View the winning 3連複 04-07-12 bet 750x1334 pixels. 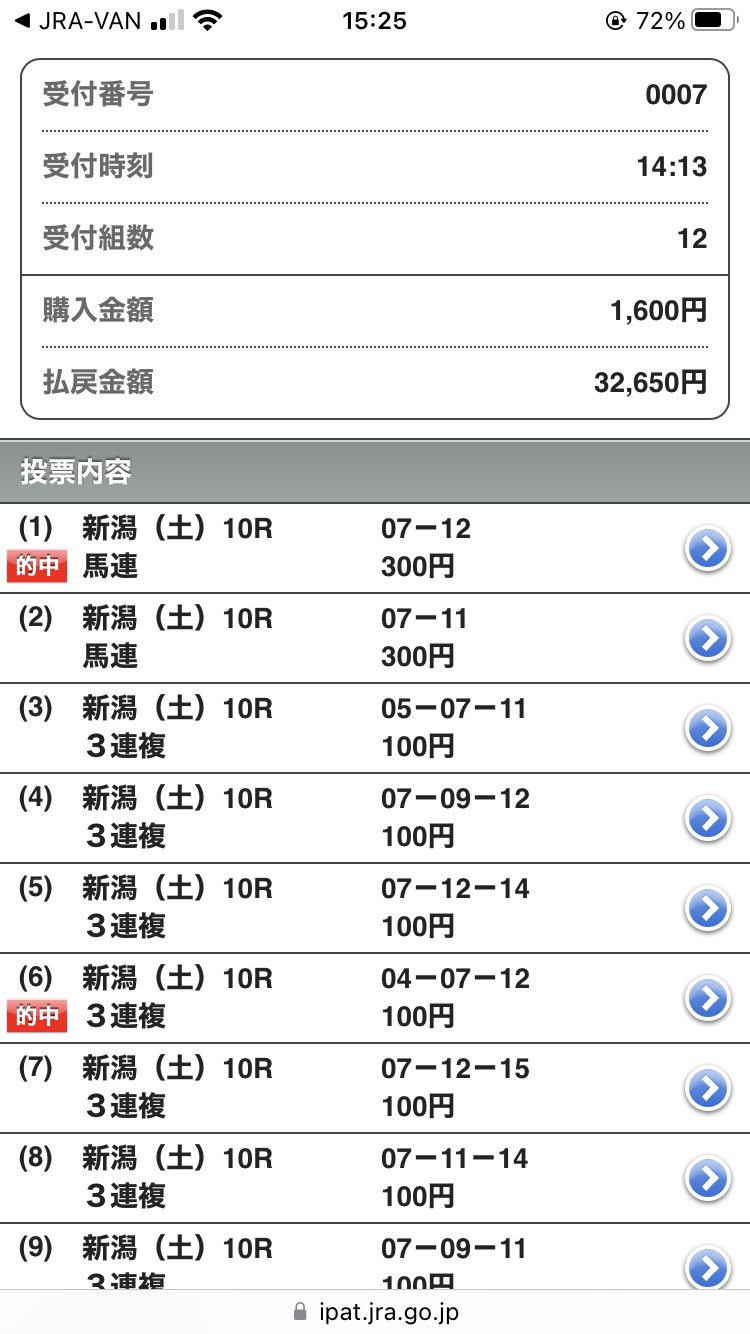pyautogui.click(x=708, y=998)
